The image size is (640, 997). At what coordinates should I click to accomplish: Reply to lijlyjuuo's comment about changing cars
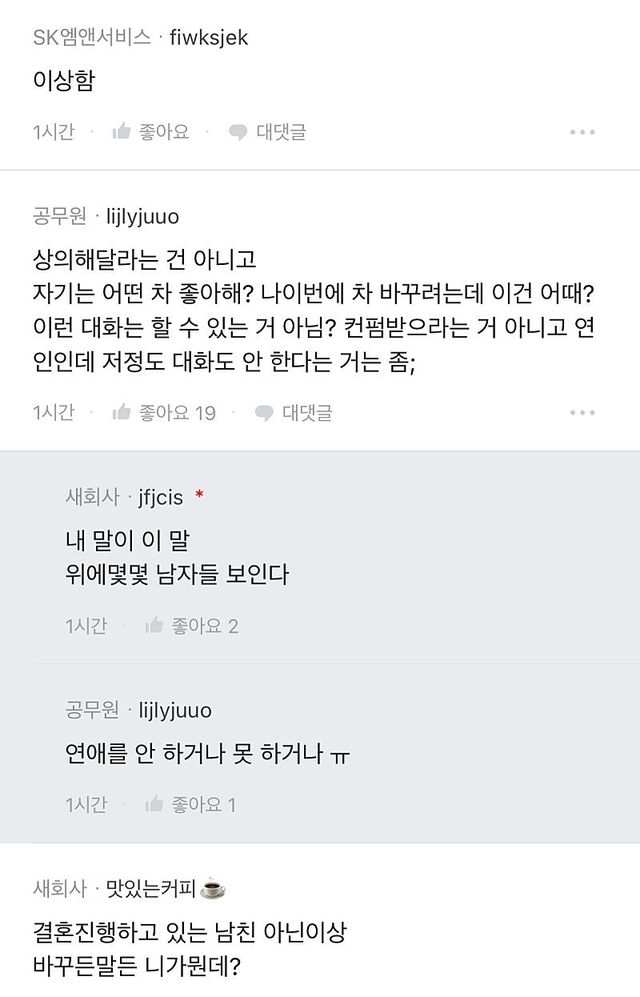click(293, 412)
